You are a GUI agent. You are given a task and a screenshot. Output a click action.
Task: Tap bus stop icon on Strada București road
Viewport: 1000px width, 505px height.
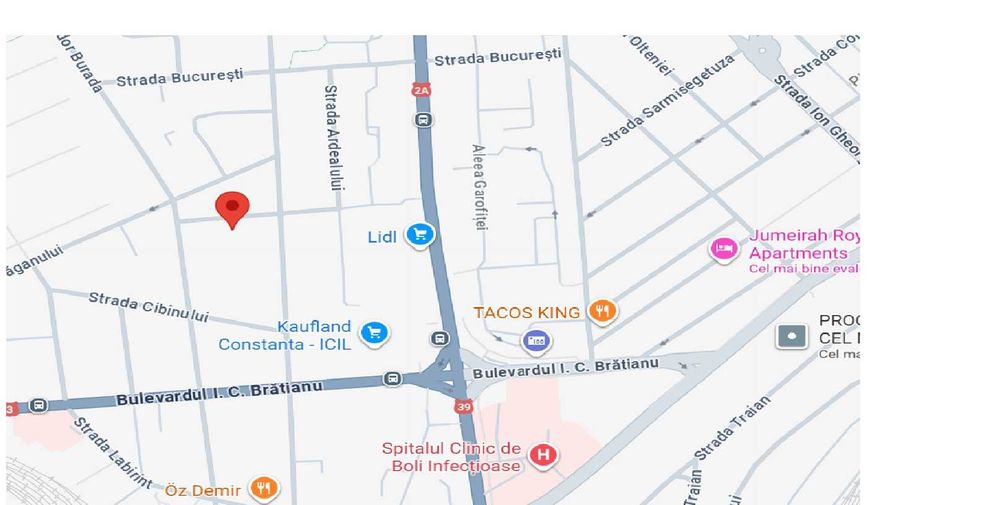pyautogui.click(x=423, y=120)
